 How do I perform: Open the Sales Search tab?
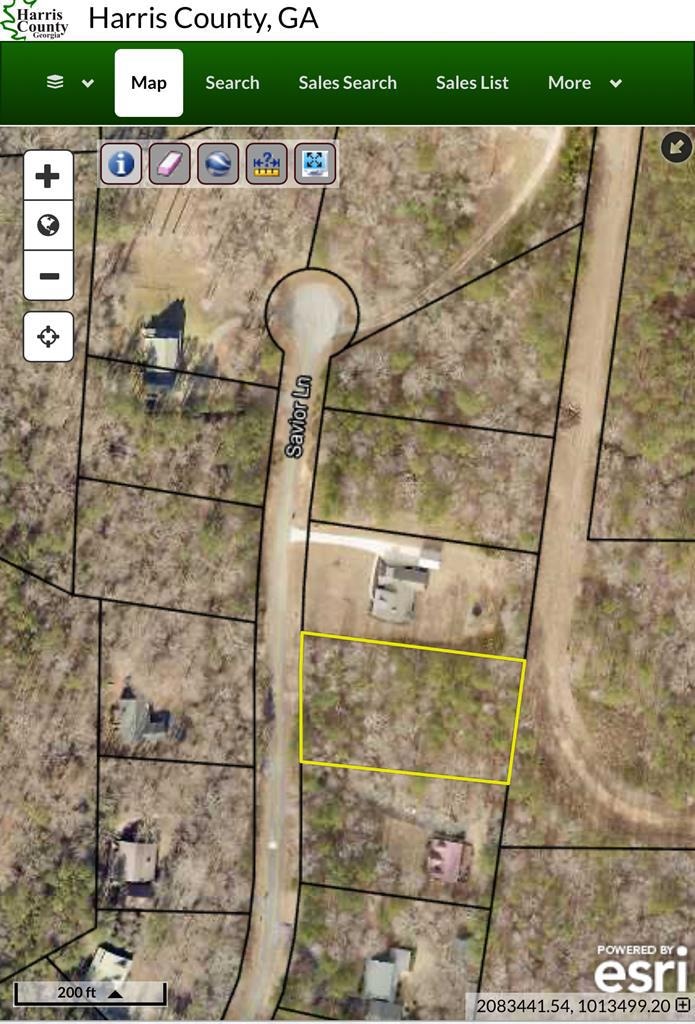click(x=347, y=83)
